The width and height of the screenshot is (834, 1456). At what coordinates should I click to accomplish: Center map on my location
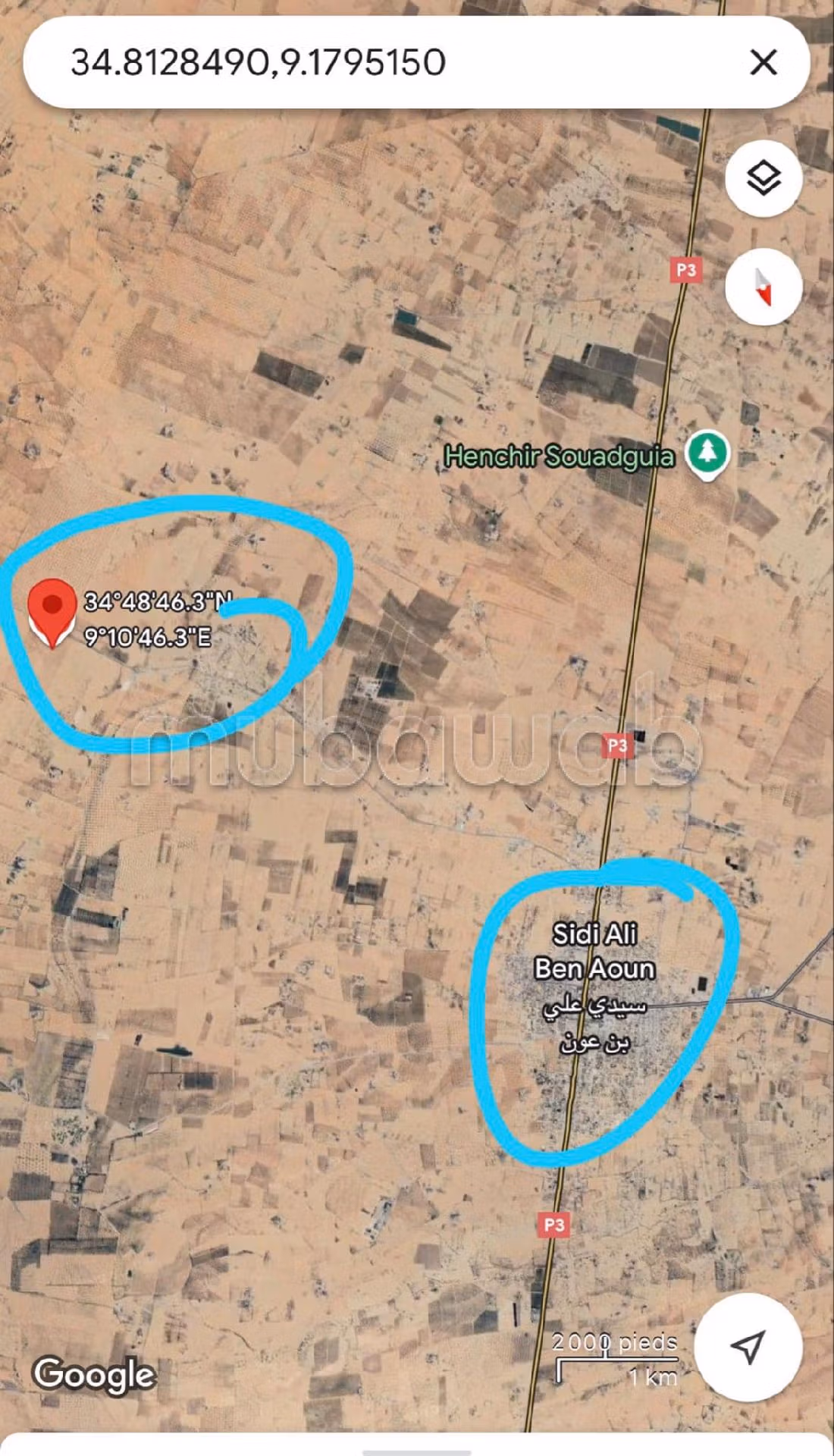[748, 1347]
